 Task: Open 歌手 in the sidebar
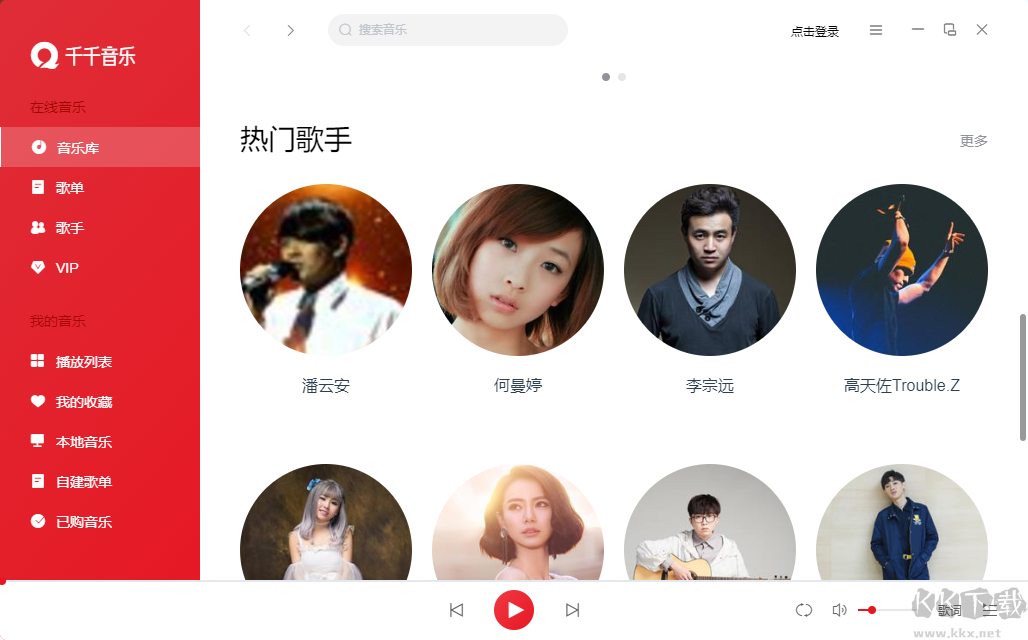(69, 228)
